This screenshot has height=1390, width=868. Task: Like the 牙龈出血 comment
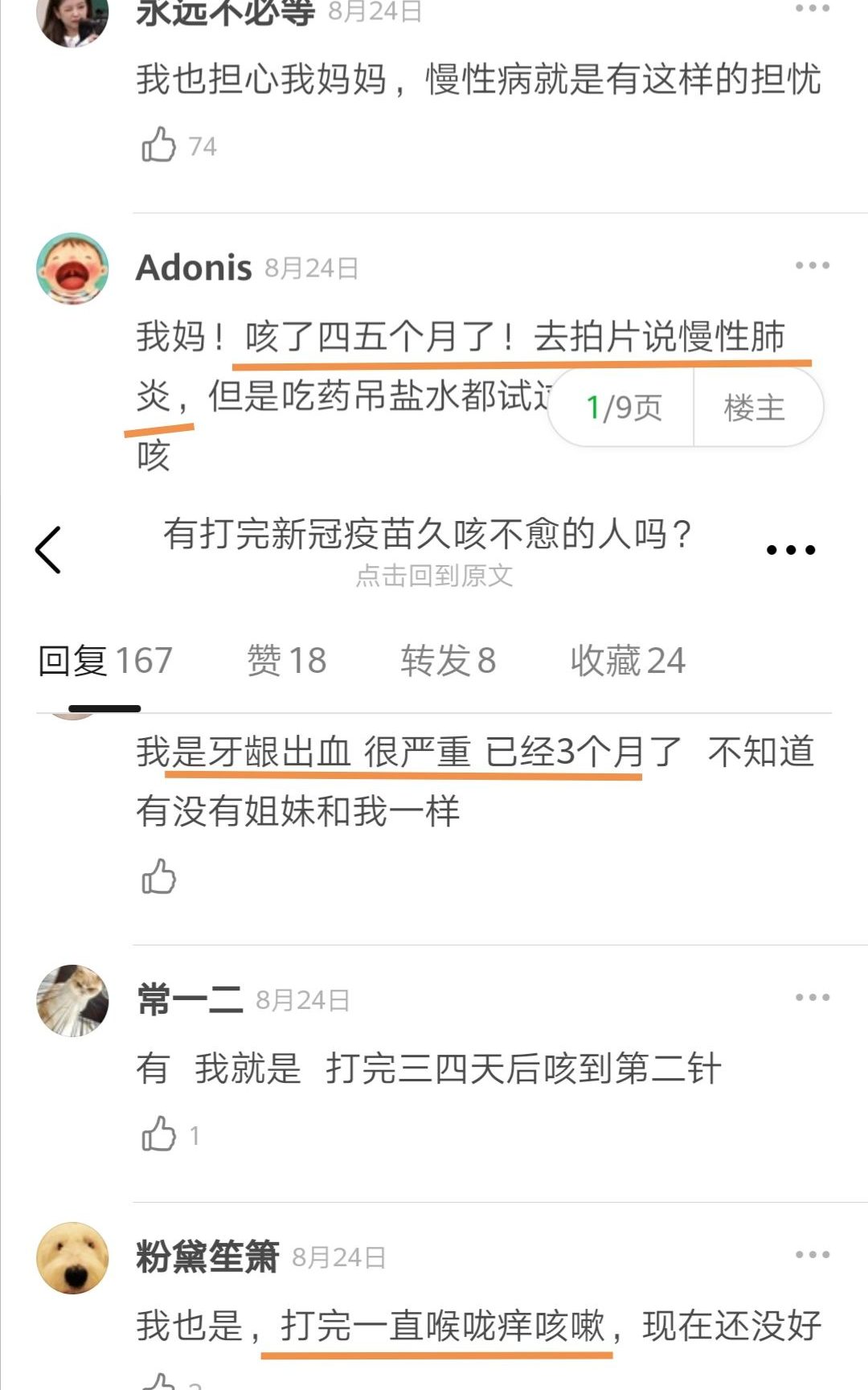pyautogui.click(x=159, y=877)
